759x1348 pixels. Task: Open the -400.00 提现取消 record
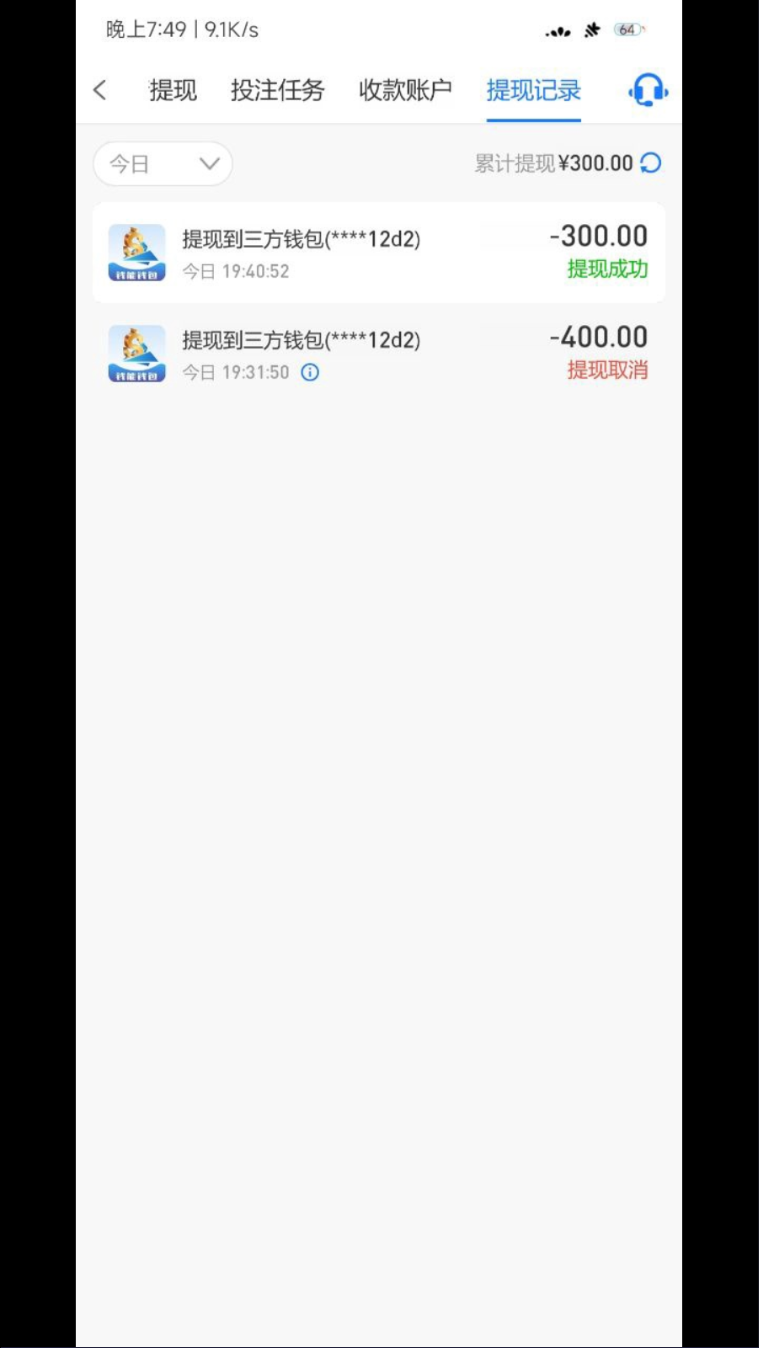click(x=378, y=354)
